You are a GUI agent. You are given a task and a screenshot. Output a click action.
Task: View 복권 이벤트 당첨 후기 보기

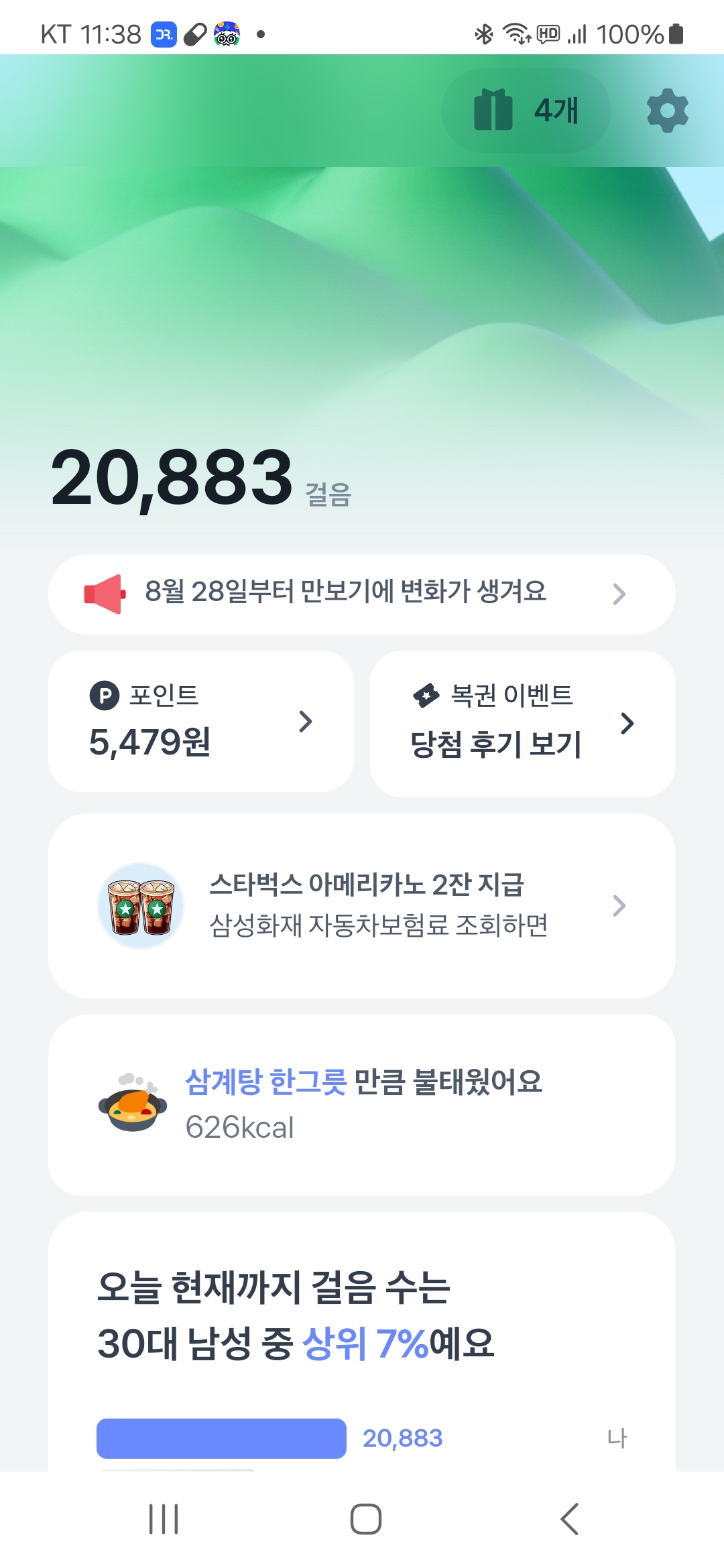coord(522,724)
